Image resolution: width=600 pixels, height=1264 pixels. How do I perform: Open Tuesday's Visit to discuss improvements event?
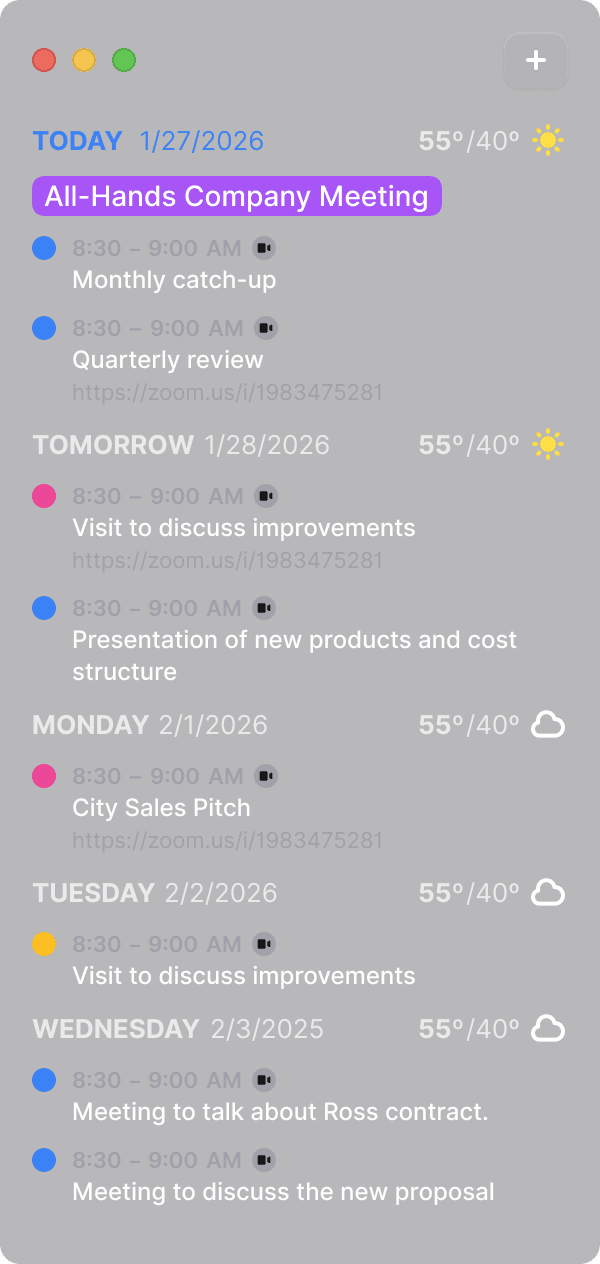point(243,975)
